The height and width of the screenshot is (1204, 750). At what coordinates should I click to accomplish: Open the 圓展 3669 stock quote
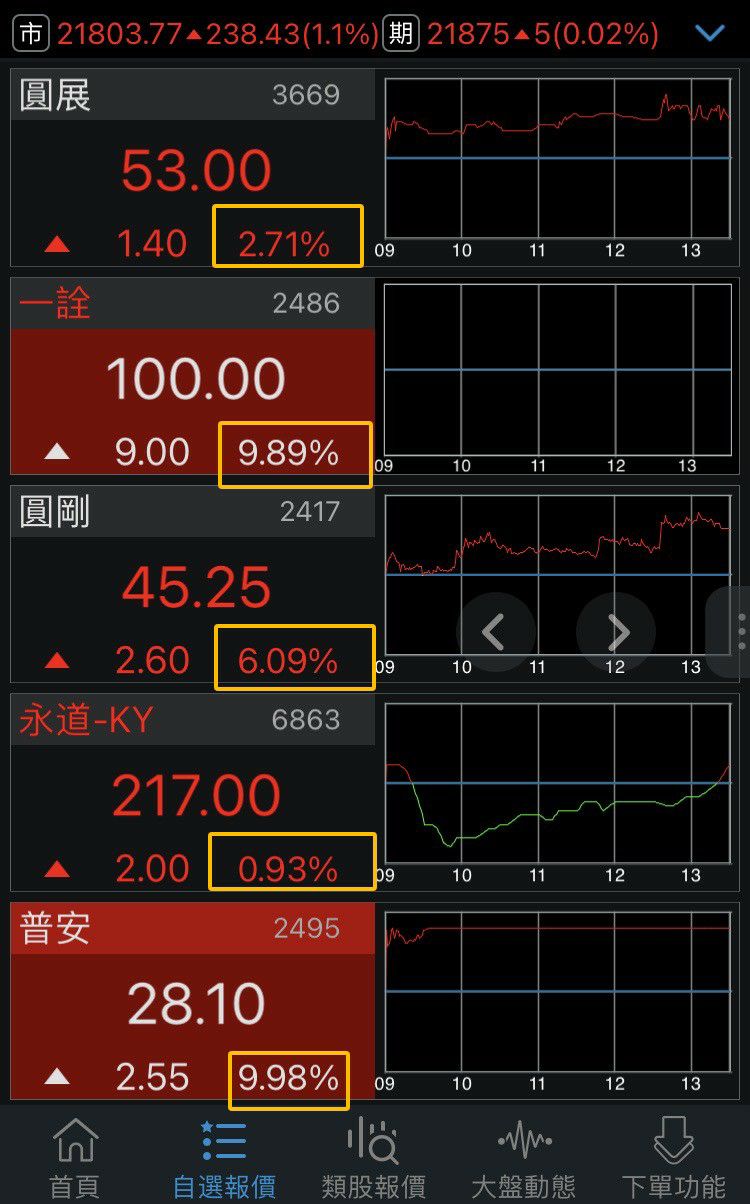(192, 168)
